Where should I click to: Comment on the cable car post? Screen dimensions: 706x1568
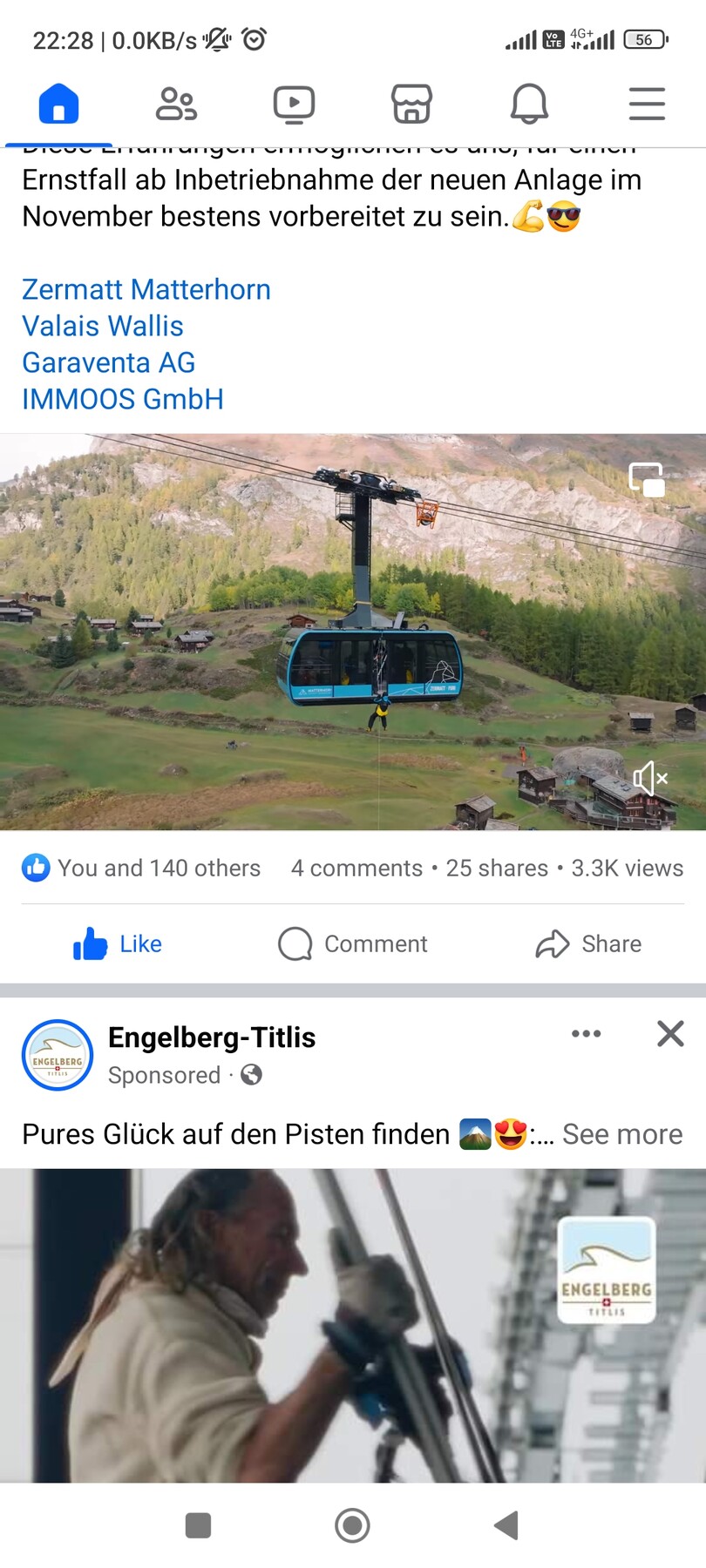tap(353, 943)
